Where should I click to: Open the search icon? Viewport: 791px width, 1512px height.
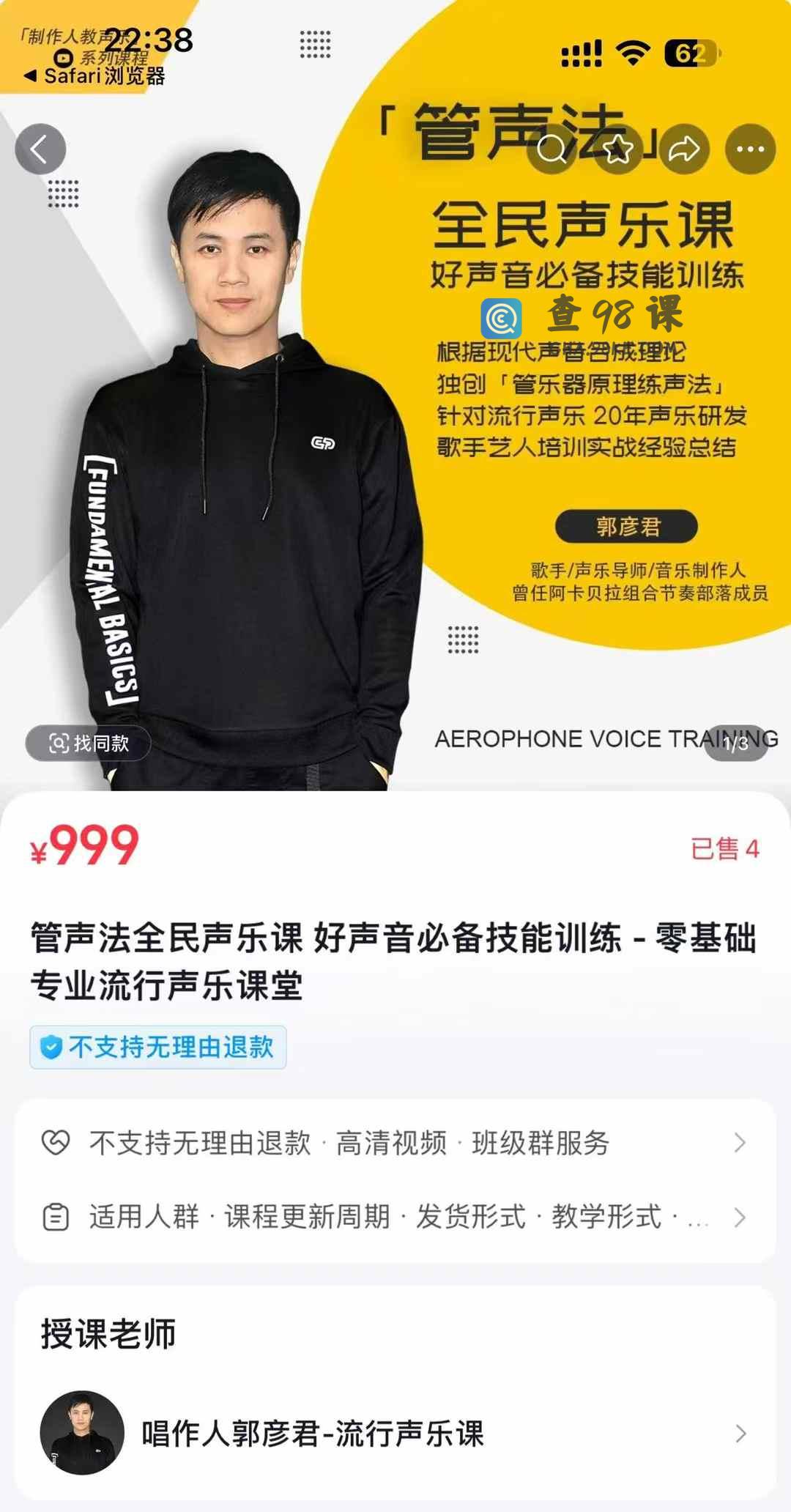click(551, 149)
